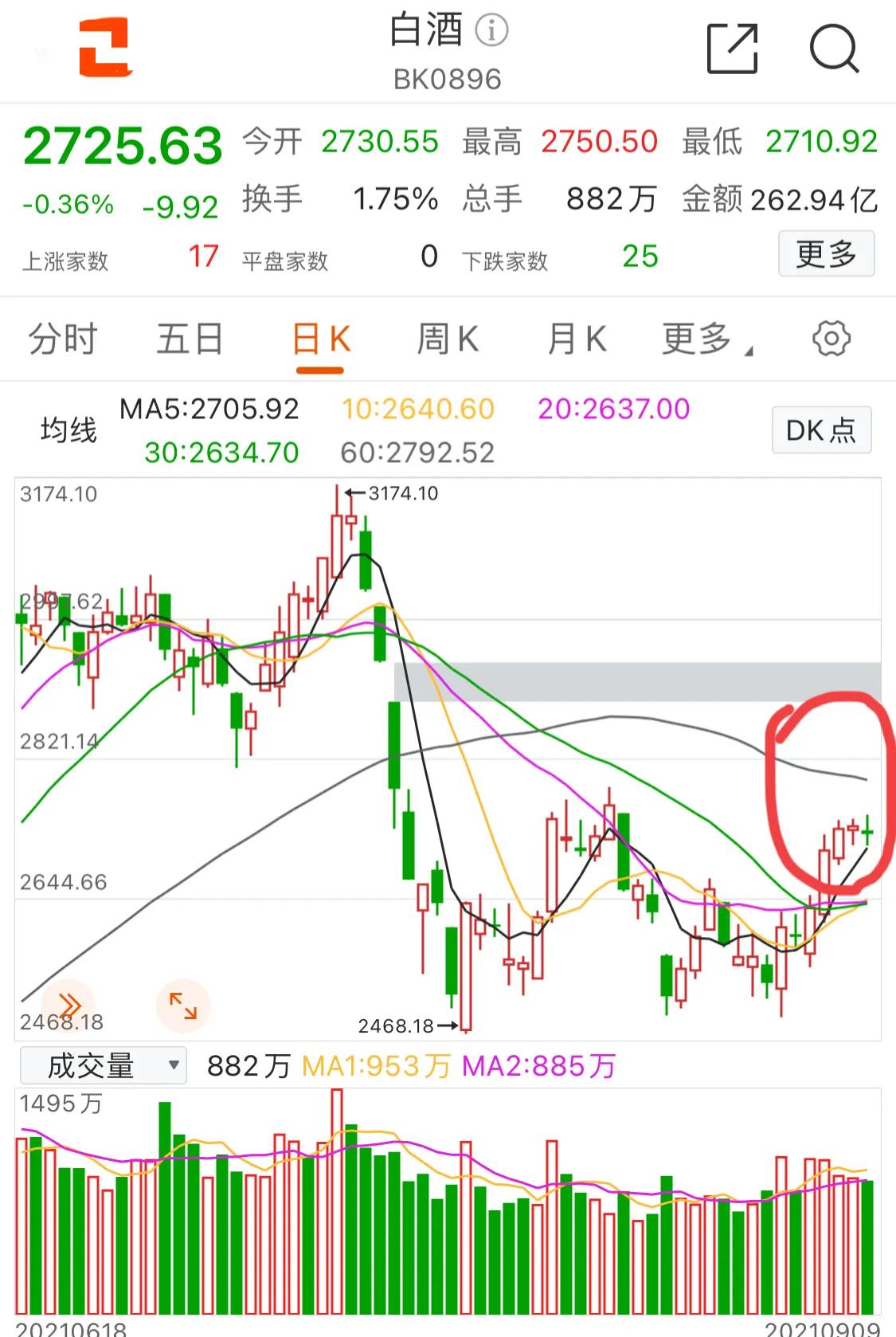Switch to the 周K tab
The height and width of the screenshot is (1337, 896).
click(x=448, y=339)
